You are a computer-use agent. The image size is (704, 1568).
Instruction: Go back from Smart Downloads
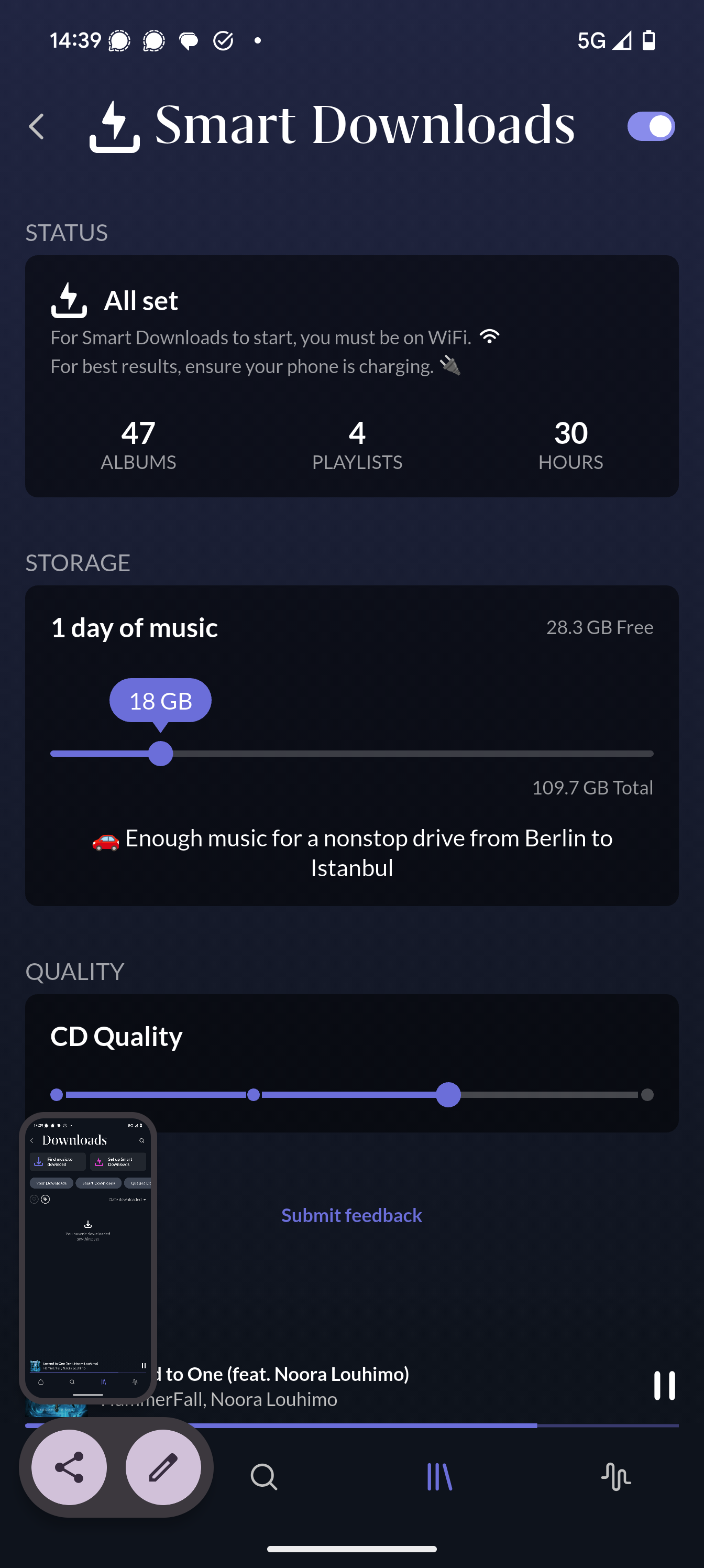pyautogui.click(x=37, y=127)
